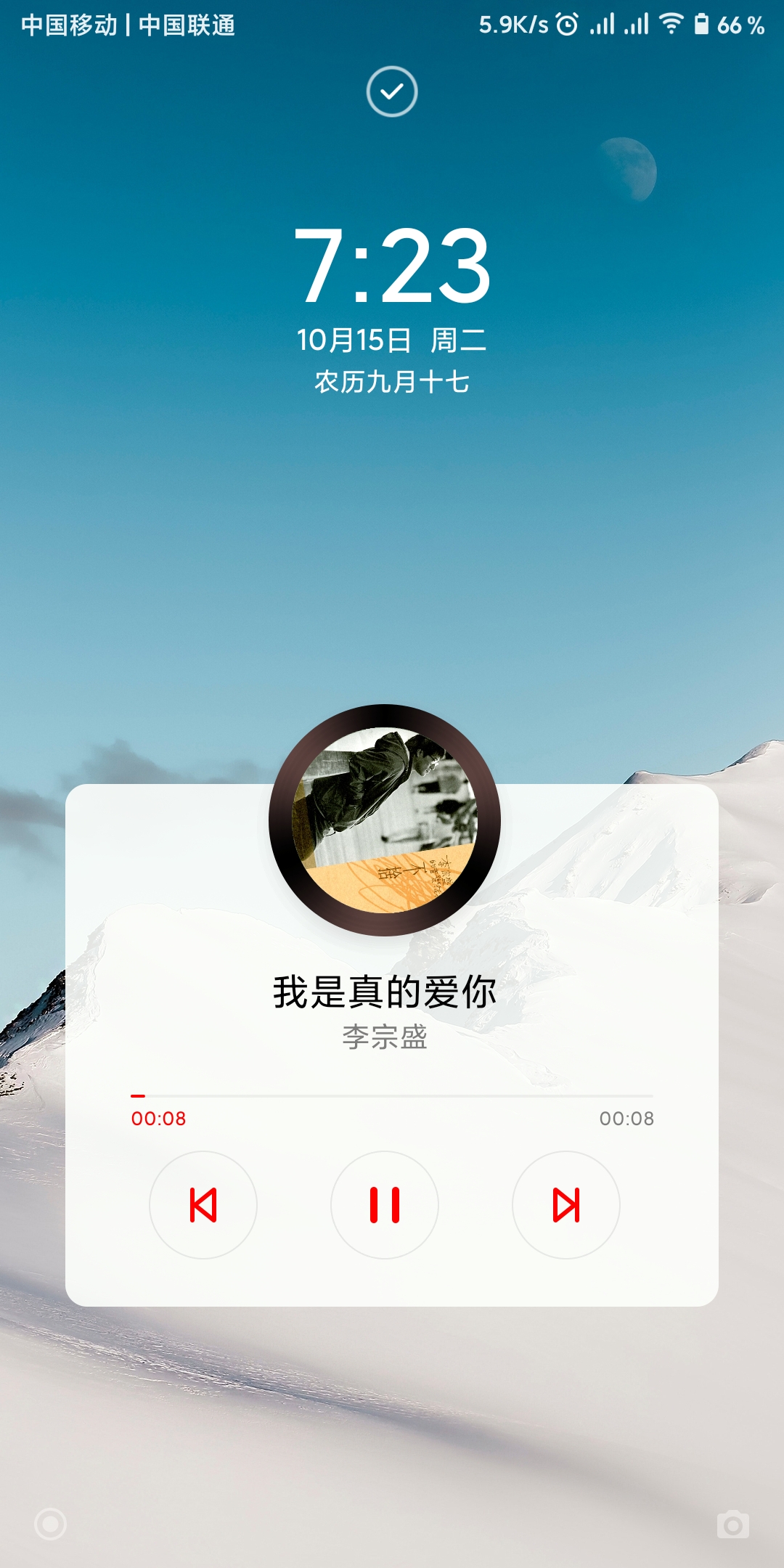Tap the checkmark circle at the top
The height and width of the screenshot is (1568, 784).
click(391, 93)
